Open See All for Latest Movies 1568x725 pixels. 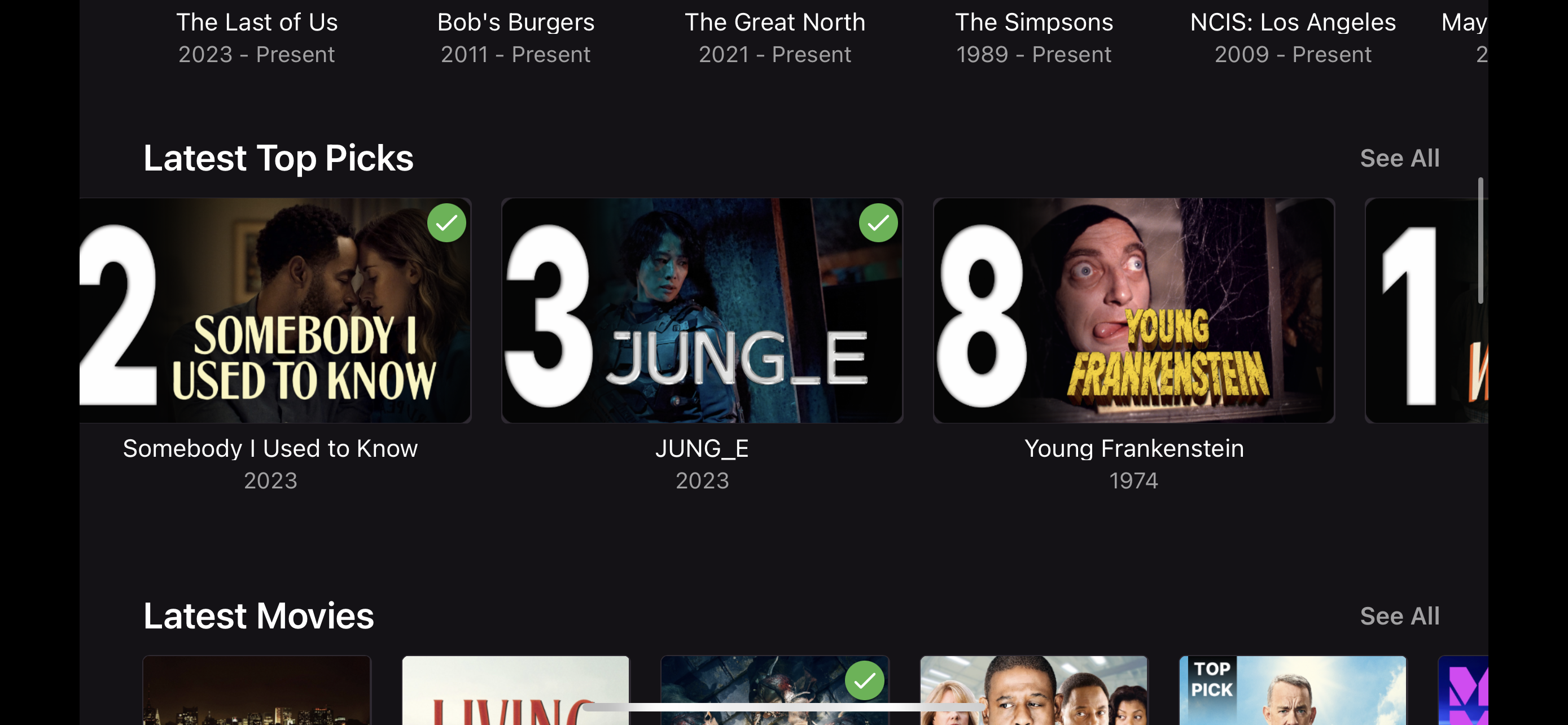click(1399, 616)
